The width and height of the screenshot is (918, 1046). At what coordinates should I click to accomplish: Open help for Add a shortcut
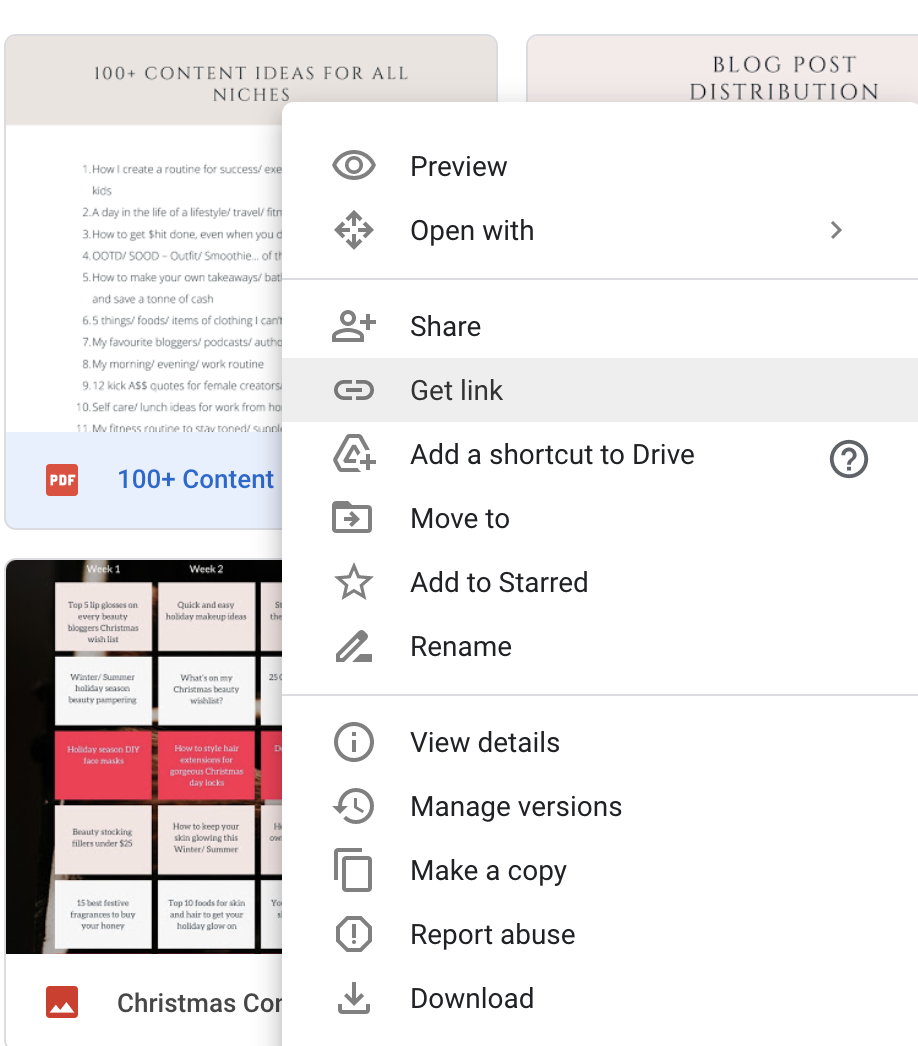tap(848, 460)
